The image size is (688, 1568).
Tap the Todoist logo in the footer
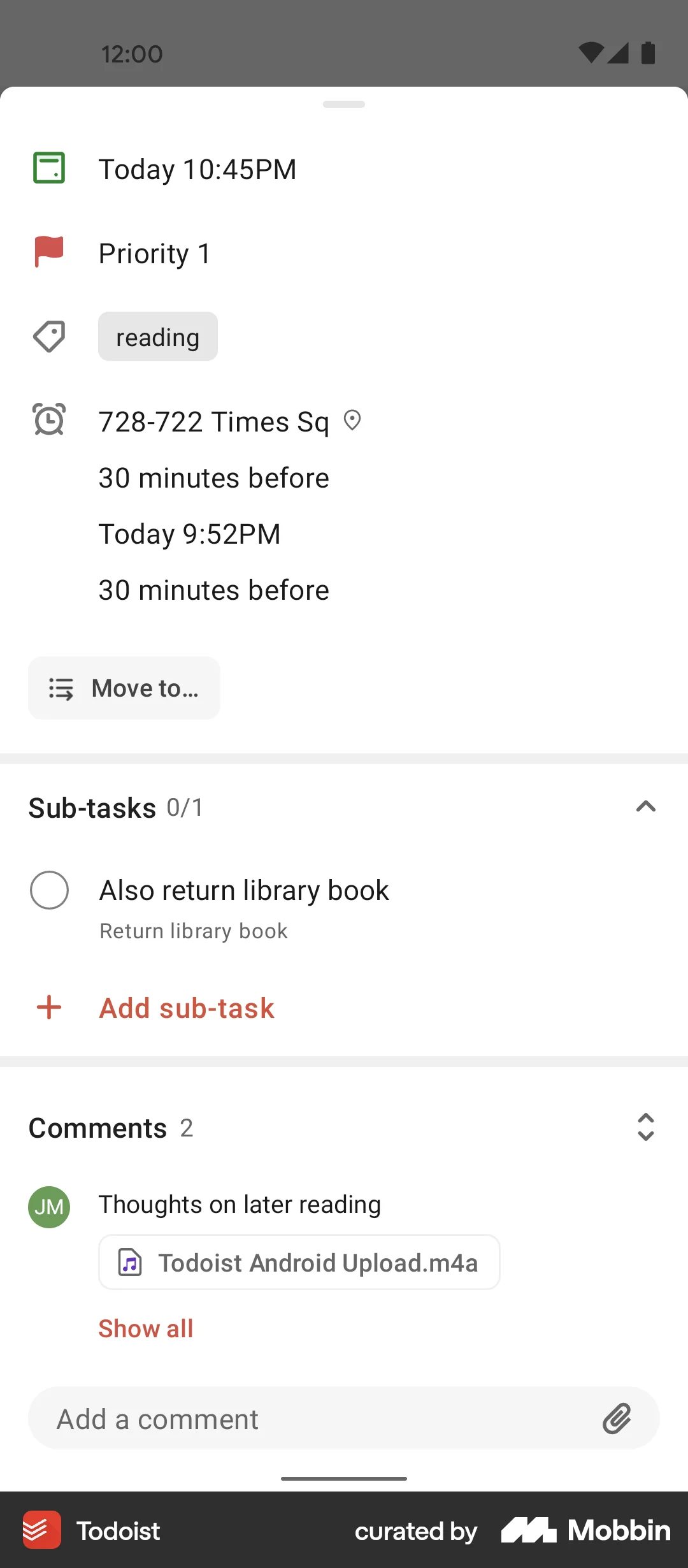click(41, 1530)
